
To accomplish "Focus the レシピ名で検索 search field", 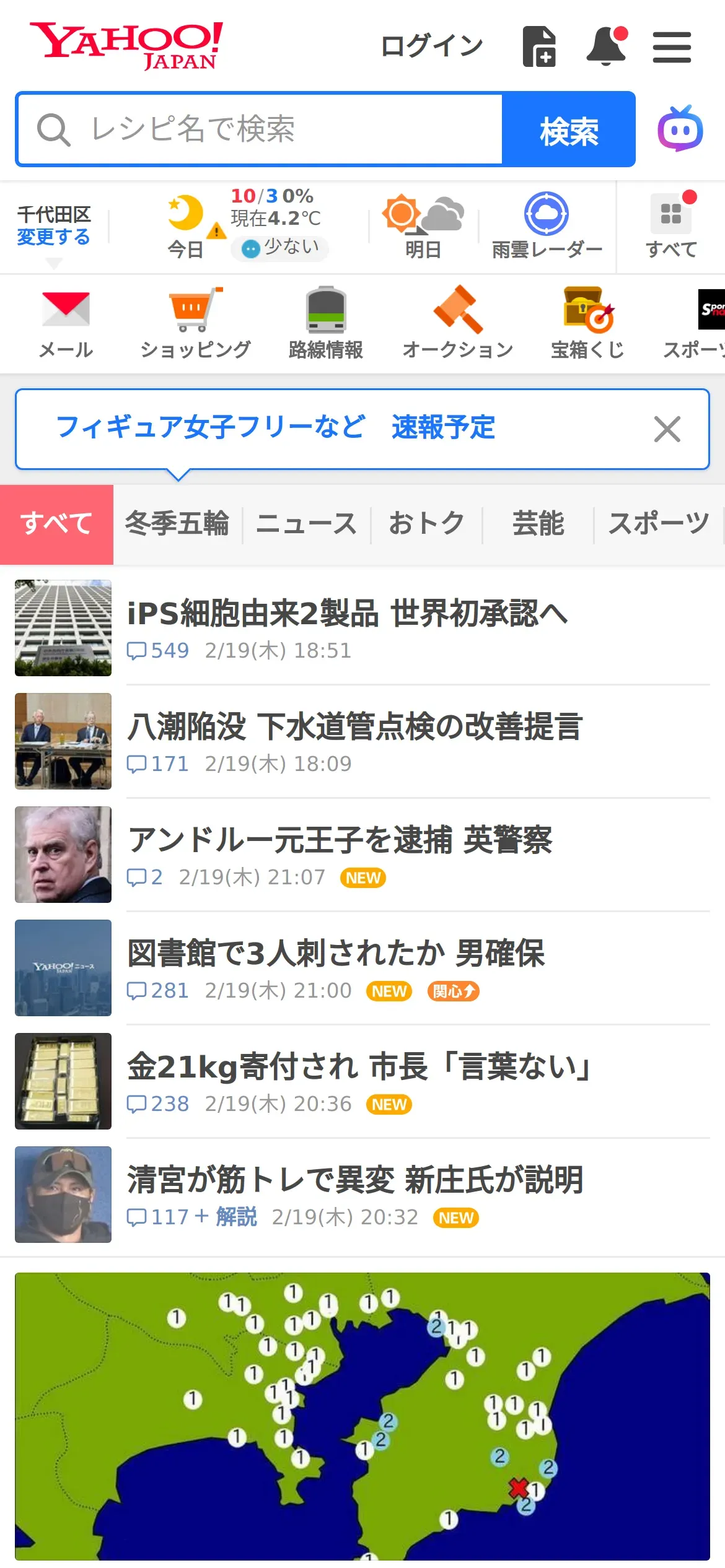I will (260, 129).
